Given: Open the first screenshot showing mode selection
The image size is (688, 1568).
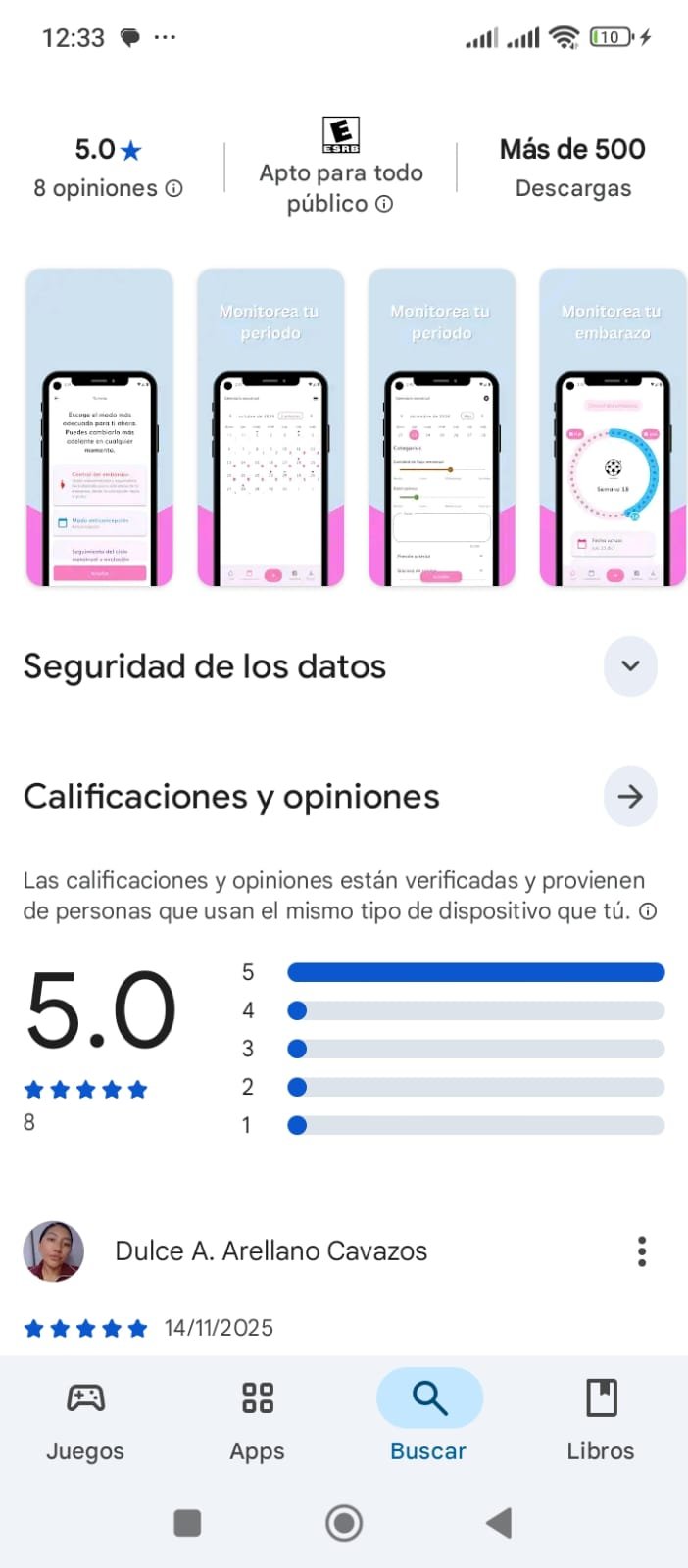Looking at the screenshot, I should (100, 427).
